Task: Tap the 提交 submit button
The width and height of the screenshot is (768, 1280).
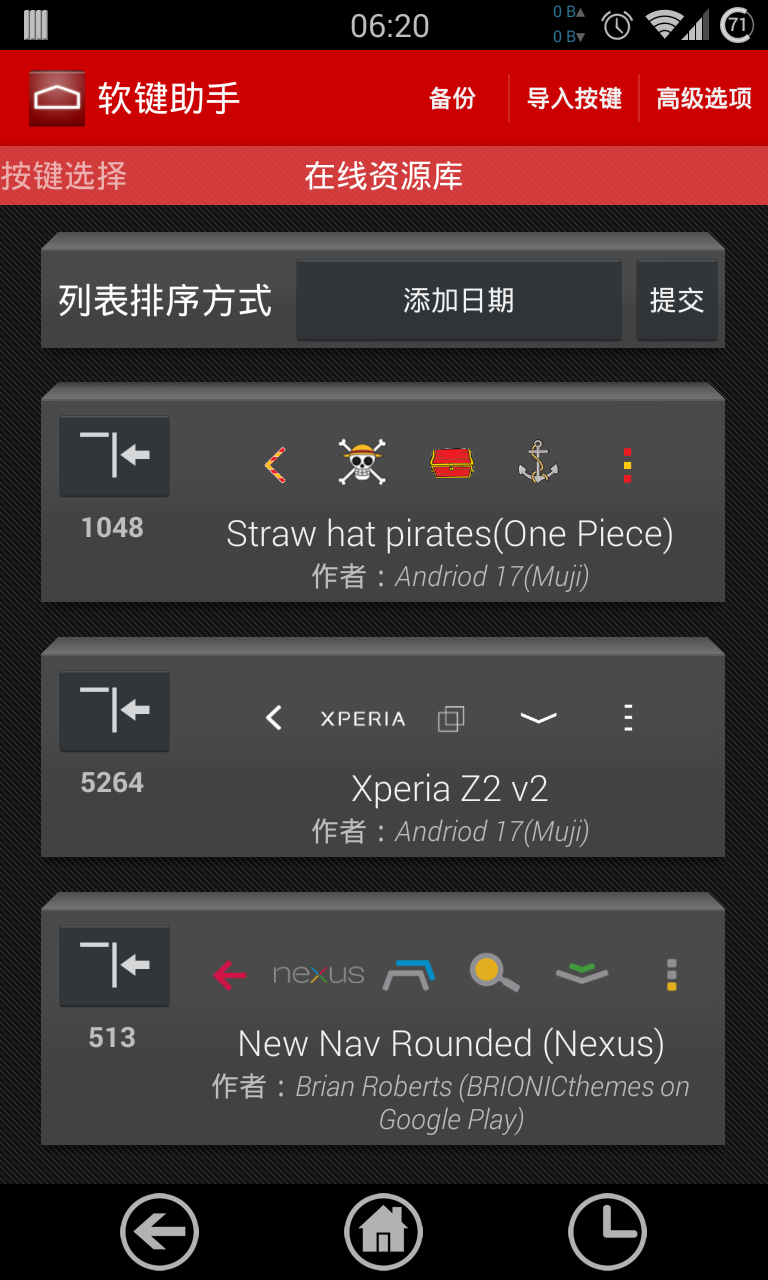Action: (x=677, y=300)
